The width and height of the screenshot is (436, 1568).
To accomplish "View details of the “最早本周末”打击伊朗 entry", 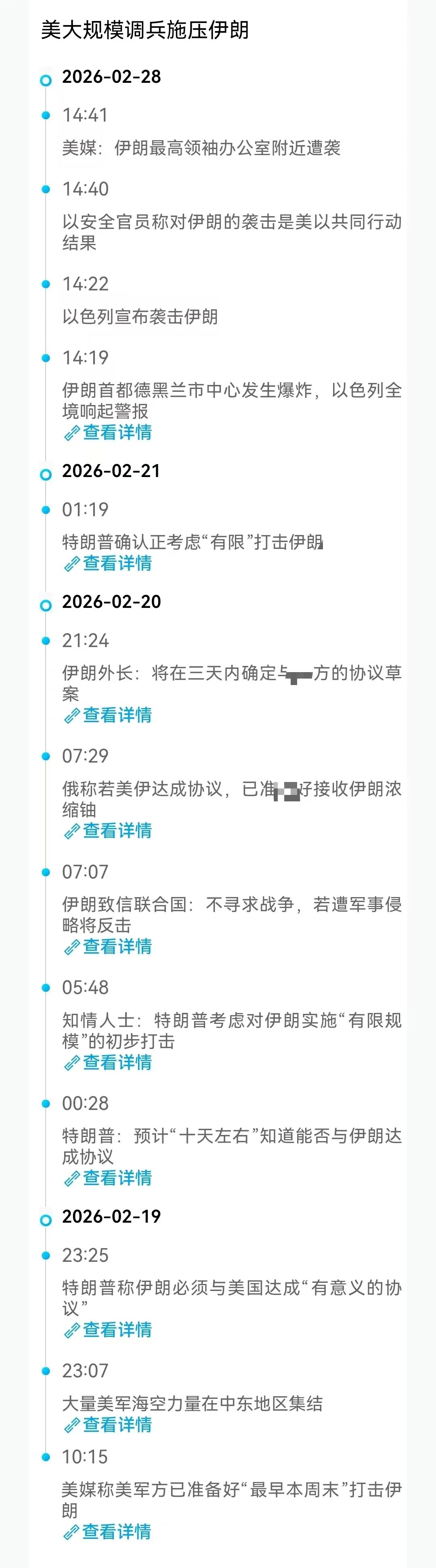I will [108, 1532].
